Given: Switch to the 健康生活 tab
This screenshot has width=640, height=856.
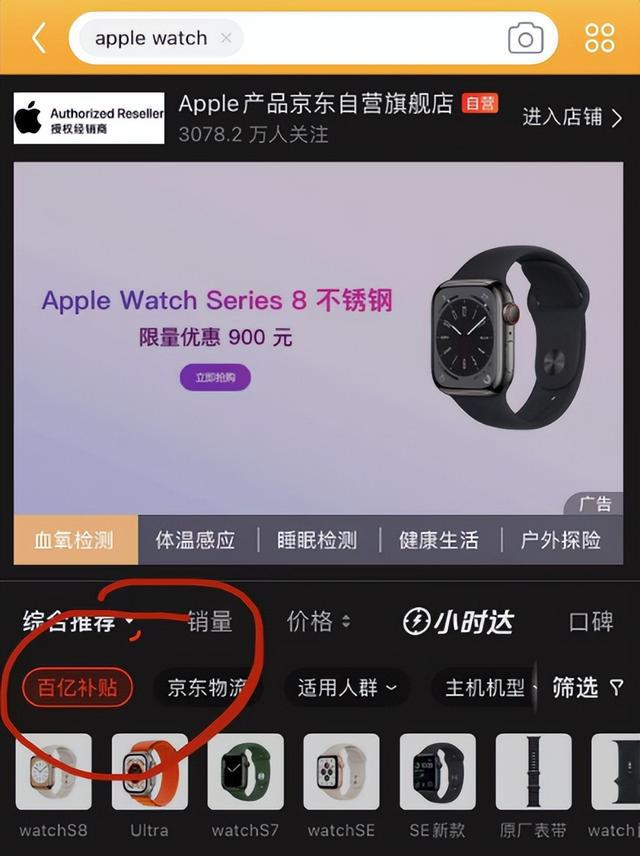Looking at the screenshot, I should pos(438,540).
